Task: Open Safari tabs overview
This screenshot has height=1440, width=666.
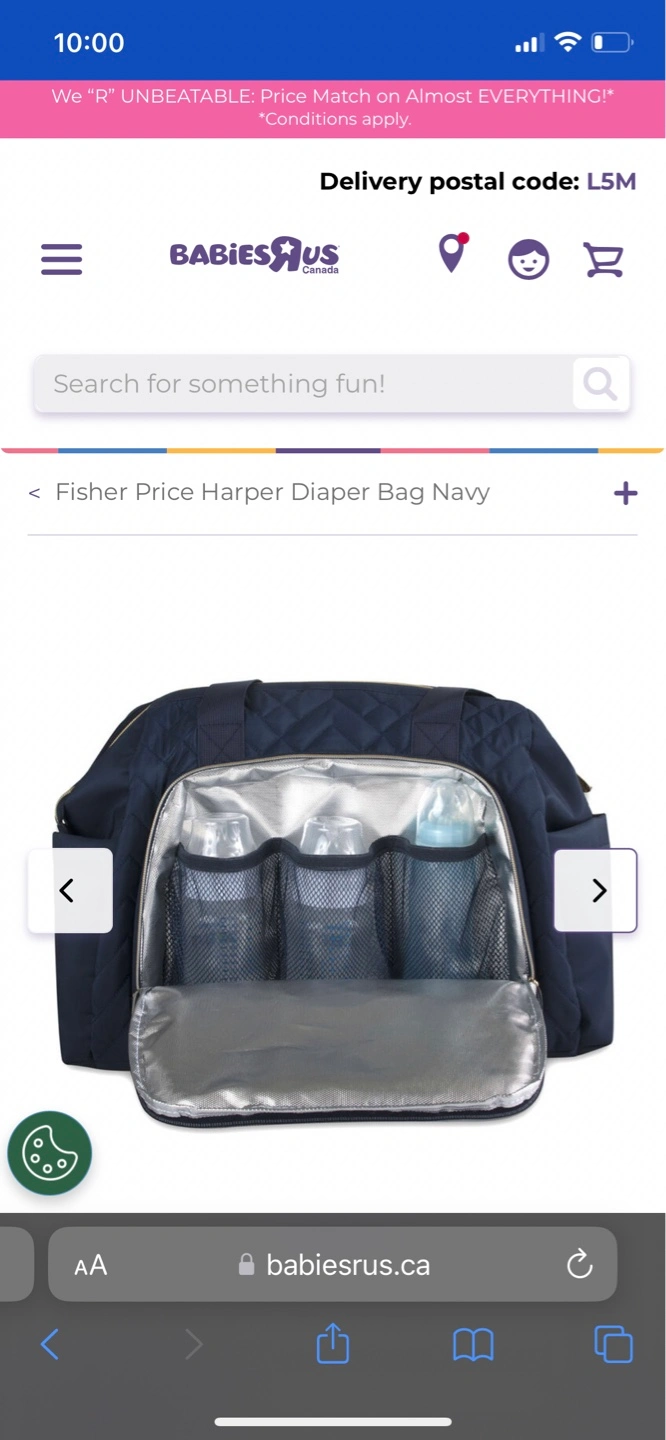Action: [614, 1344]
